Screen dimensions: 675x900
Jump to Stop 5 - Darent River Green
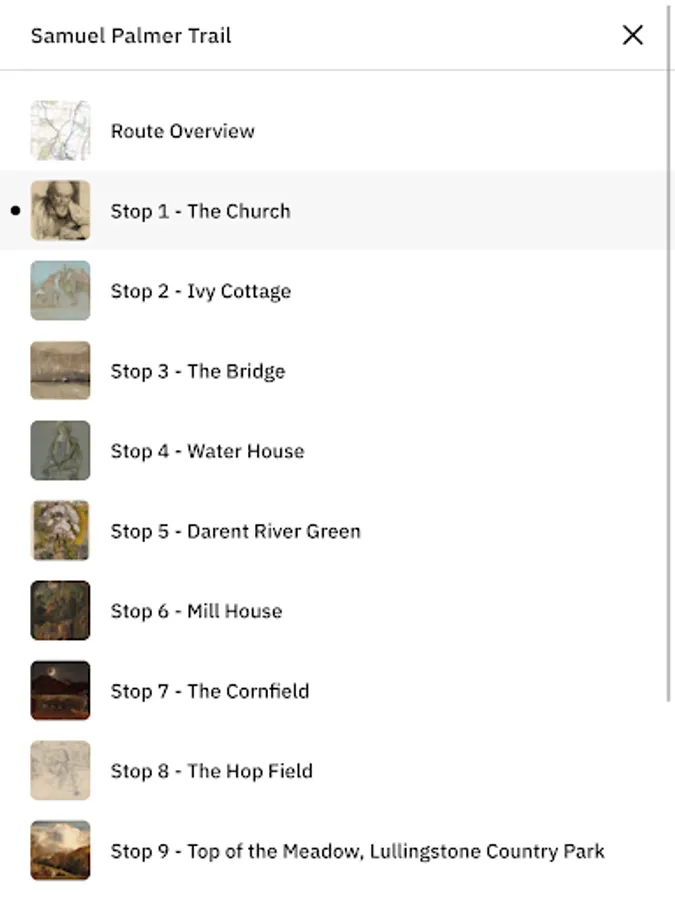pos(235,531)
